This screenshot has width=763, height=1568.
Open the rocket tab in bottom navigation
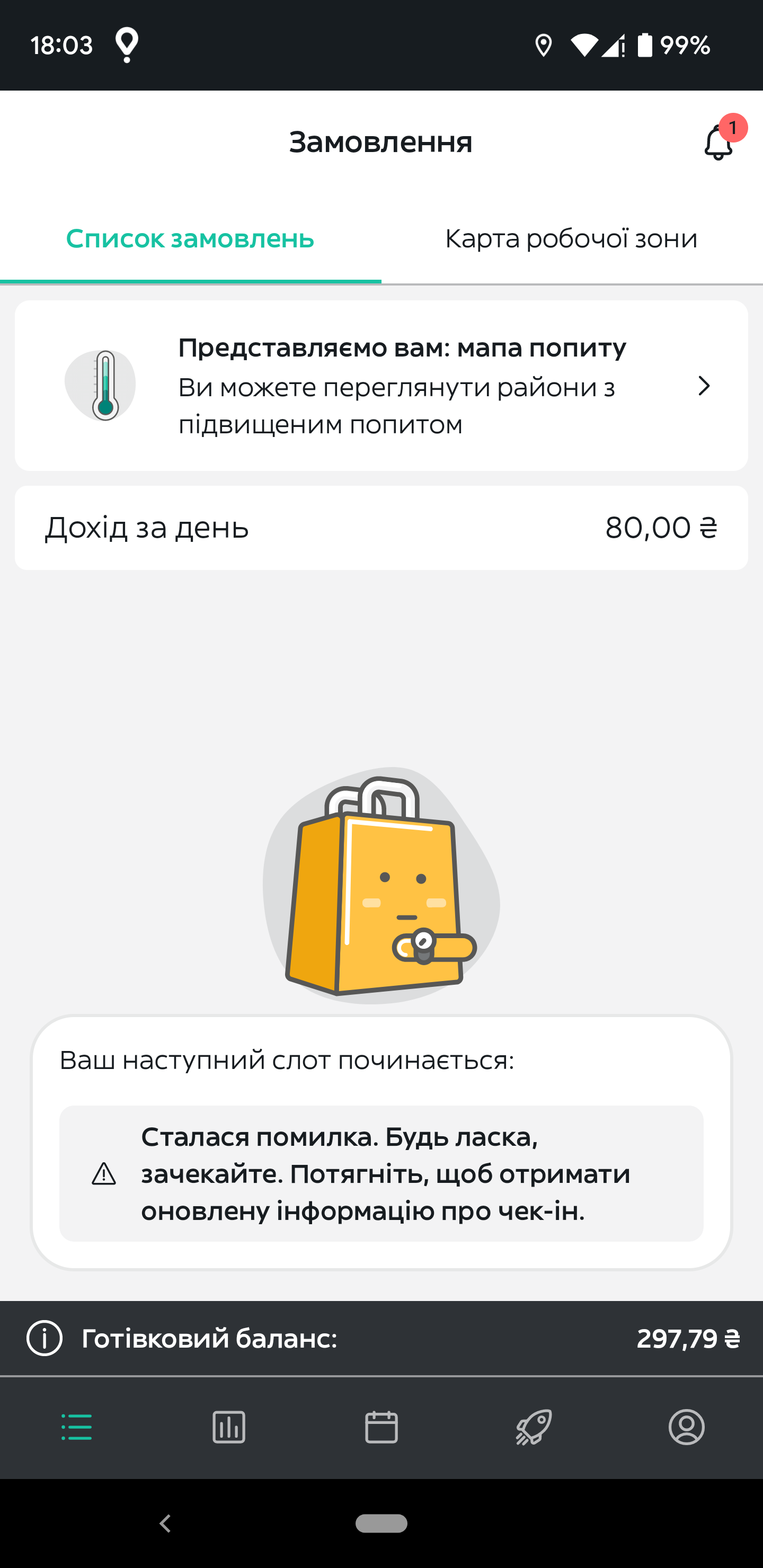[x=534, y=1428]
